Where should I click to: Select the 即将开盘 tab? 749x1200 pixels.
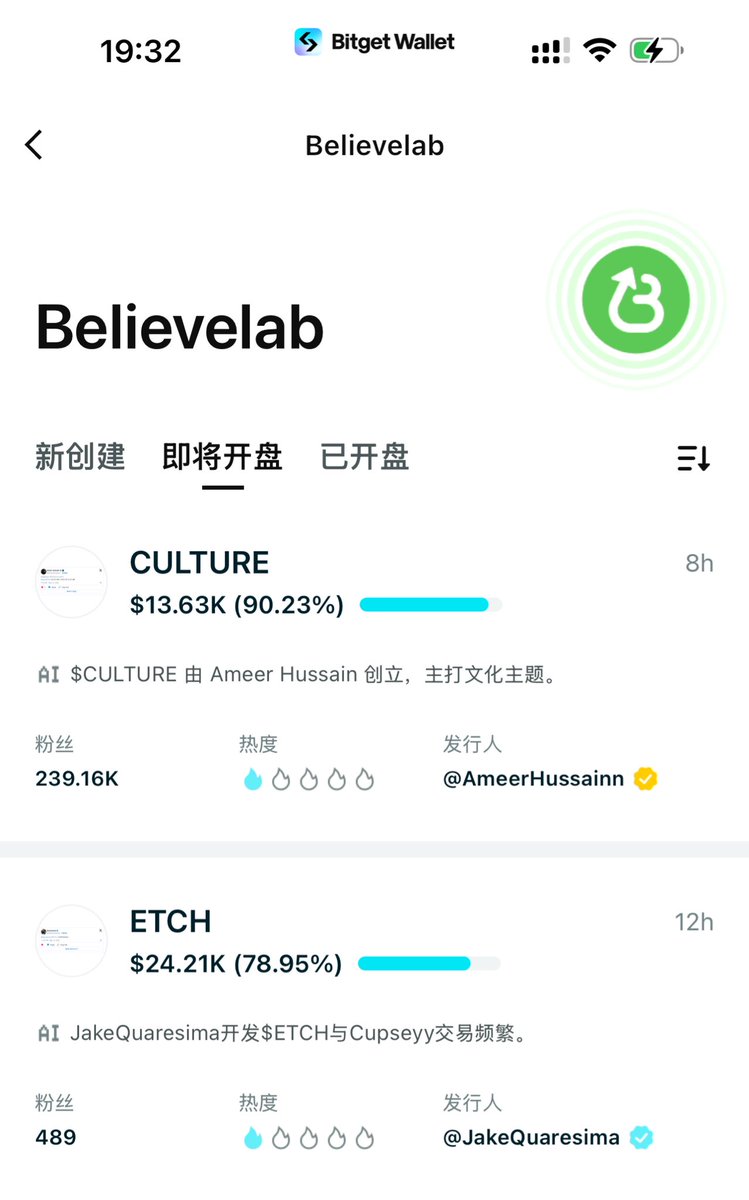[222, 457]
